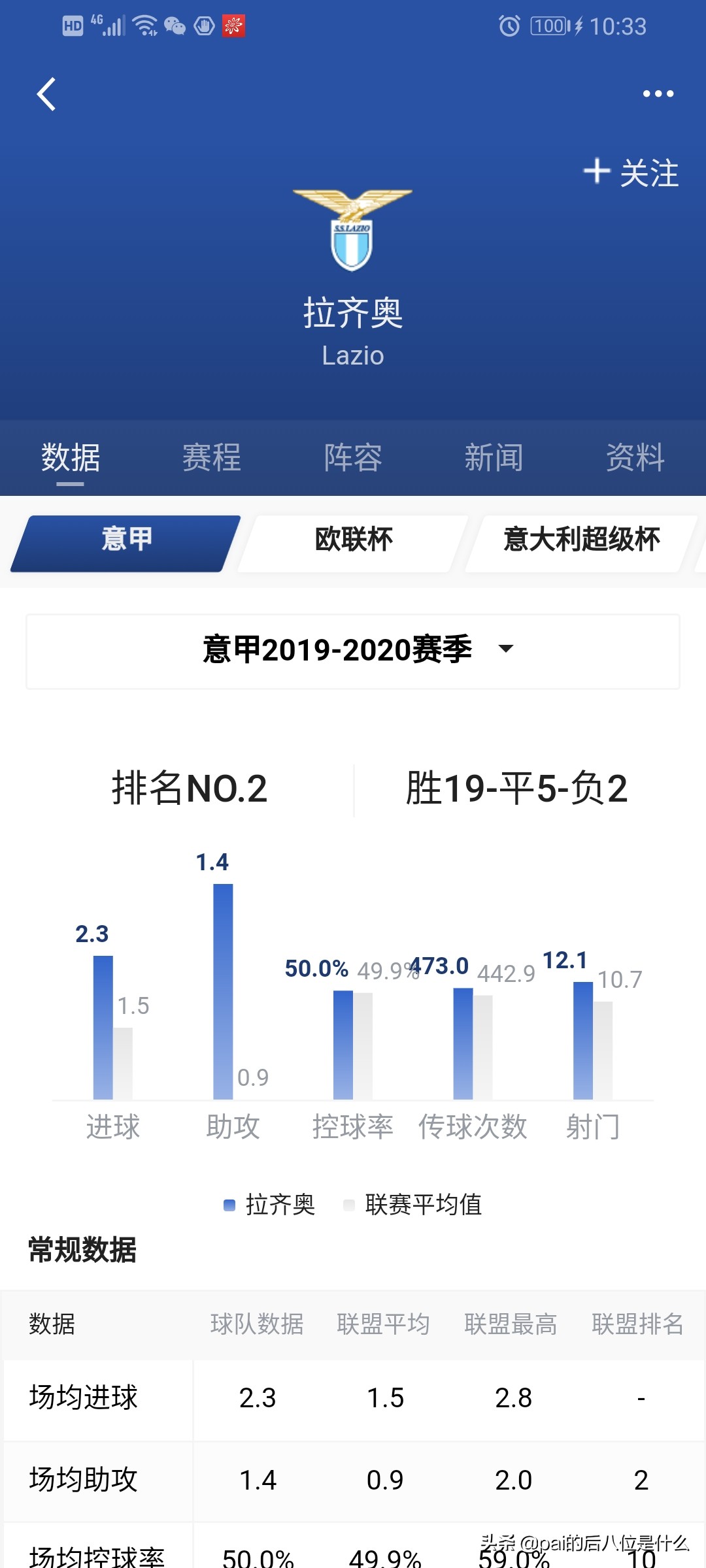Open the 阵容 tab

point(353,457)
